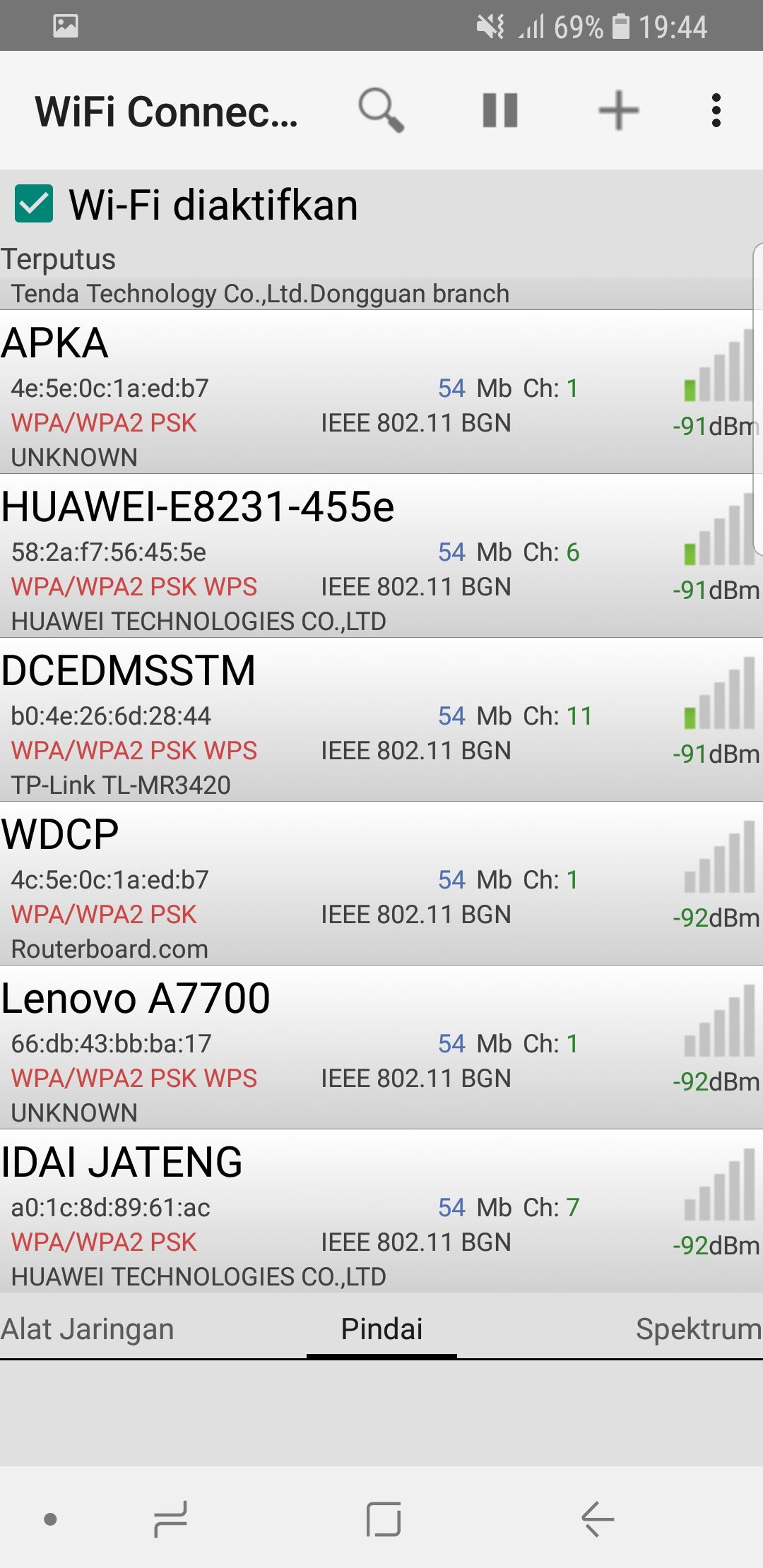Open the Lenovo A7700 network entry
The height and width of the screenshot is (1568, 763).
click(x=381, y=1047)
